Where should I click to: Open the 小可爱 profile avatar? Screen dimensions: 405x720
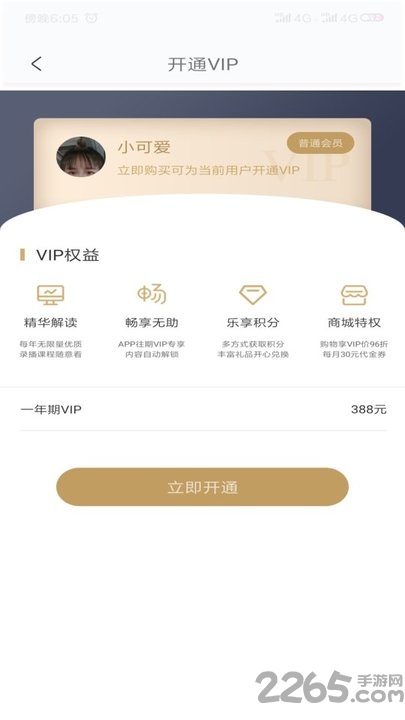pyautogui.click(x=81, y=156)
